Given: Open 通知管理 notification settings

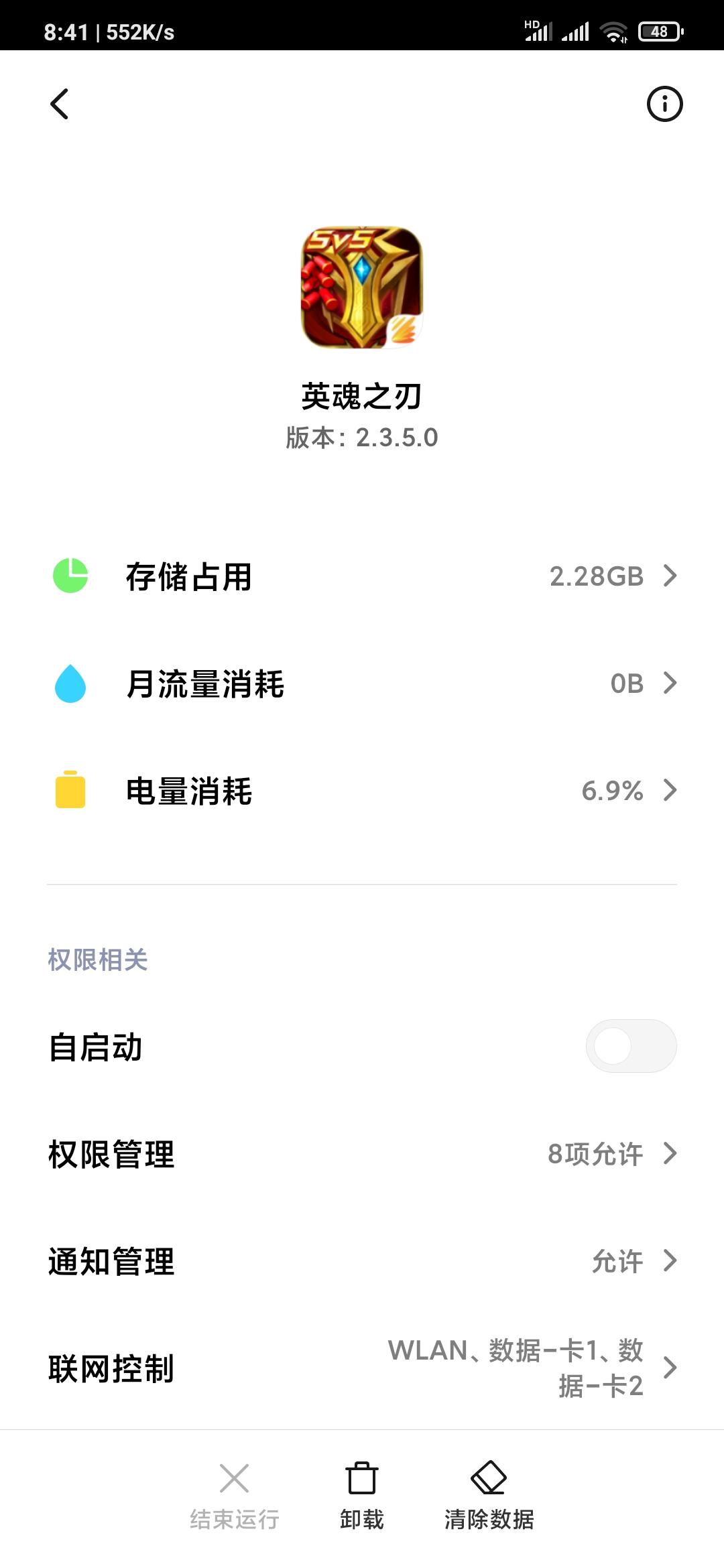Looking at the screenshot, I should [362, 1262].
